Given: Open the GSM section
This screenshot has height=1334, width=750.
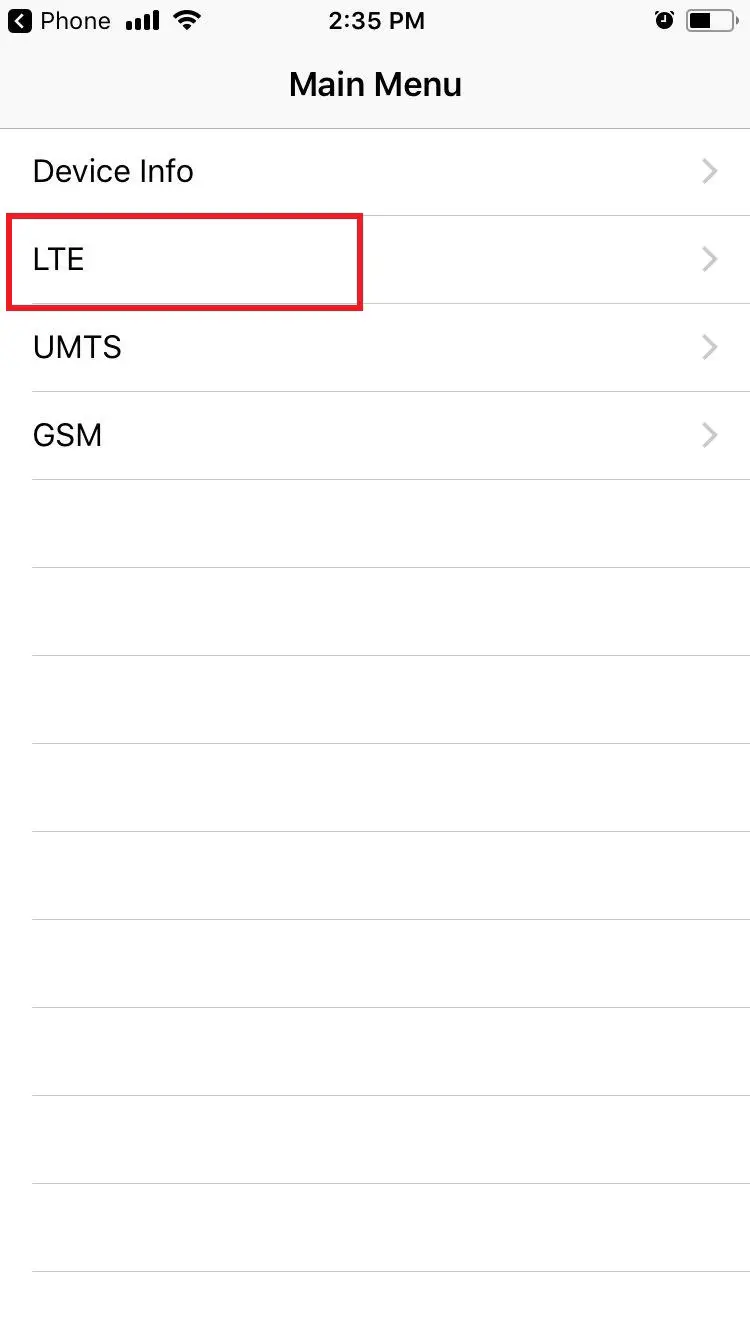Looking at the screenshot, I should pos(375,436).
